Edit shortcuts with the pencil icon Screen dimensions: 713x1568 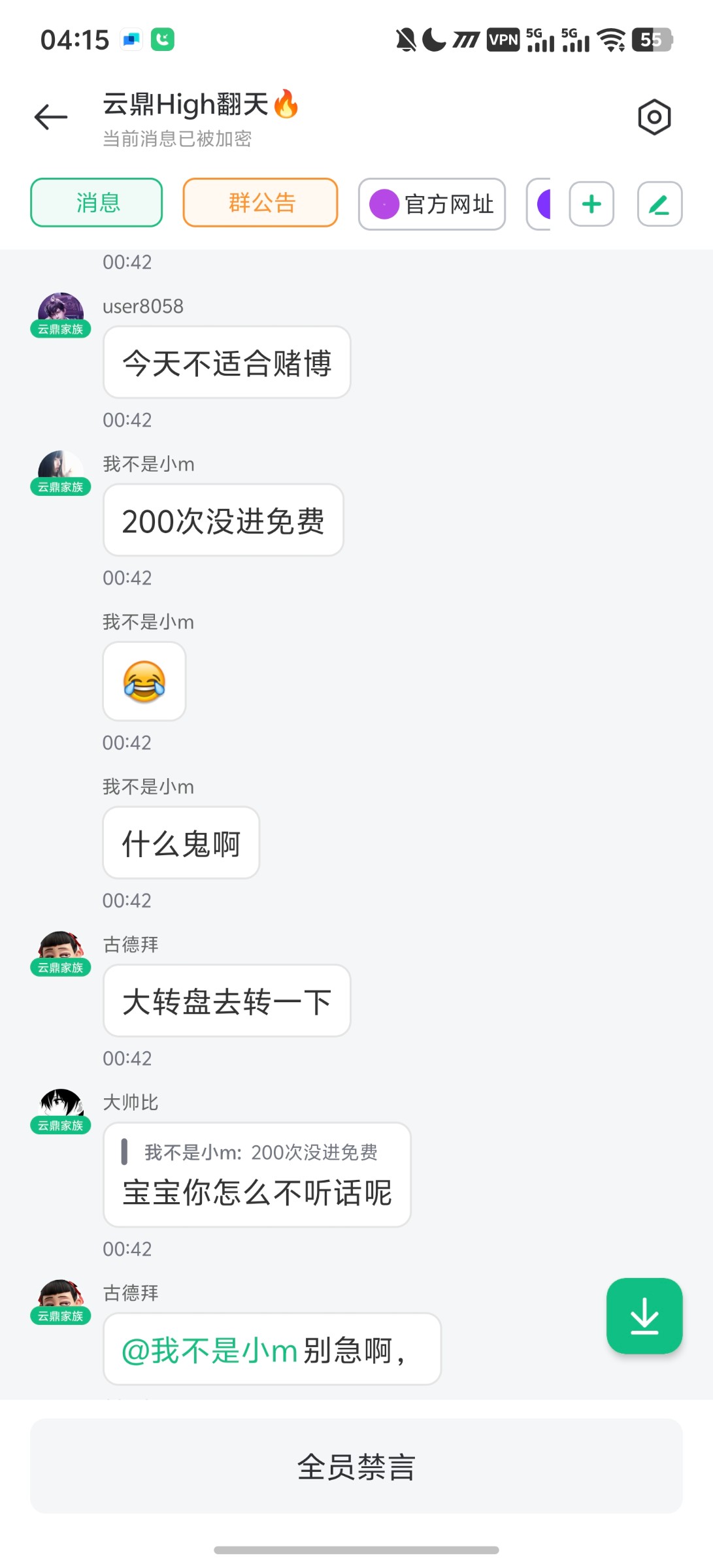[659, 204]
